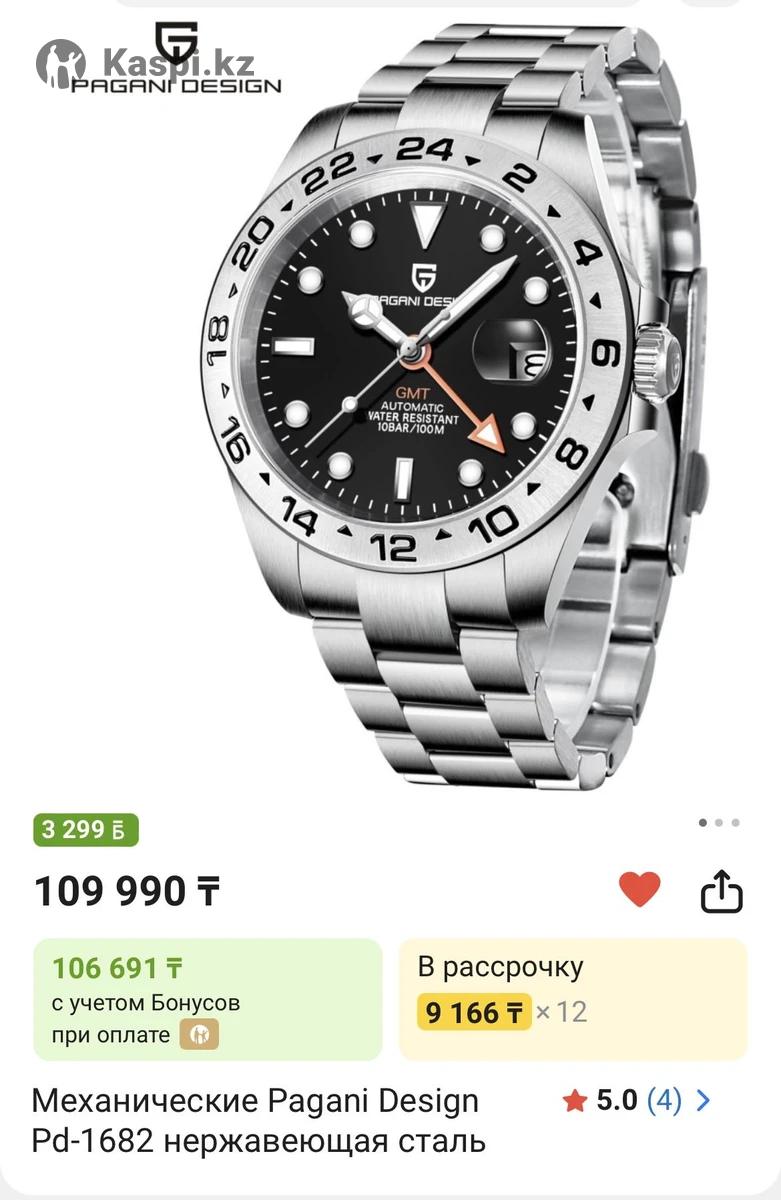Screen dimensions: 781x1200
Task: Select the 106 691 ₸ bonus price option
Action: (x=208, y=998)
